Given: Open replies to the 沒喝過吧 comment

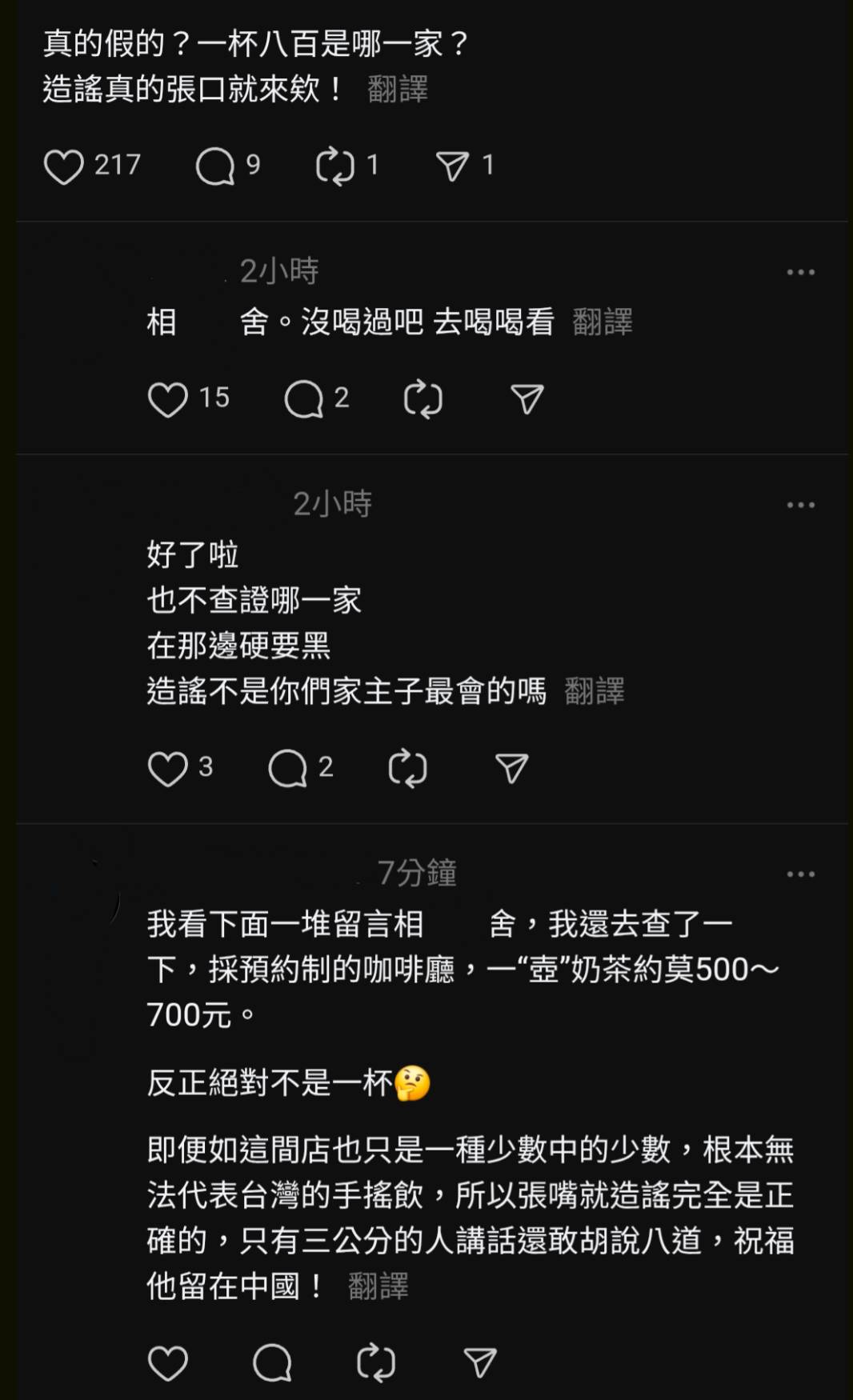Looking at the screenshot, I should click(x=303, y=398).
